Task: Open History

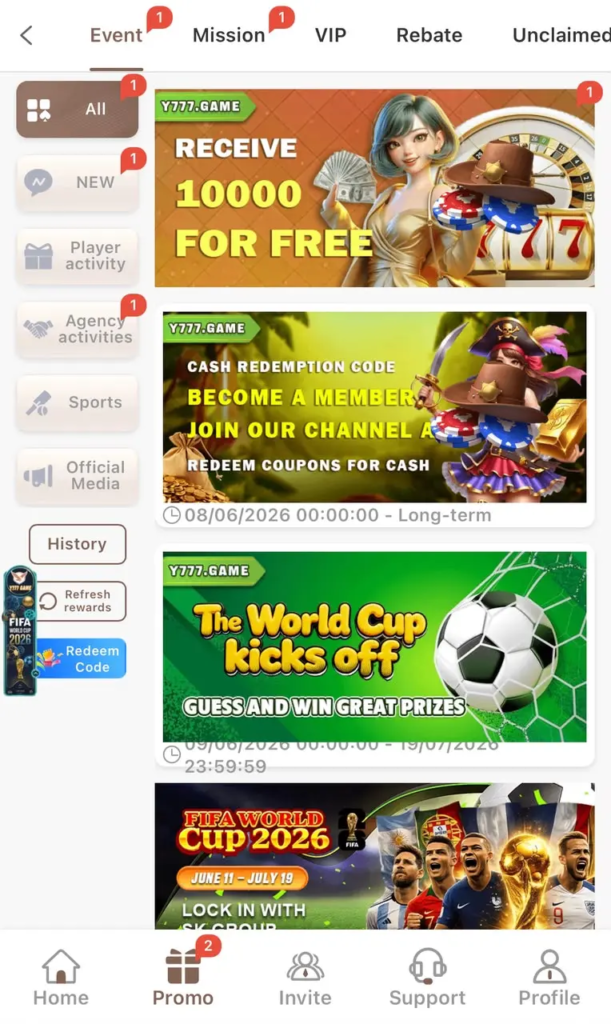Action: tap(77, 544)
